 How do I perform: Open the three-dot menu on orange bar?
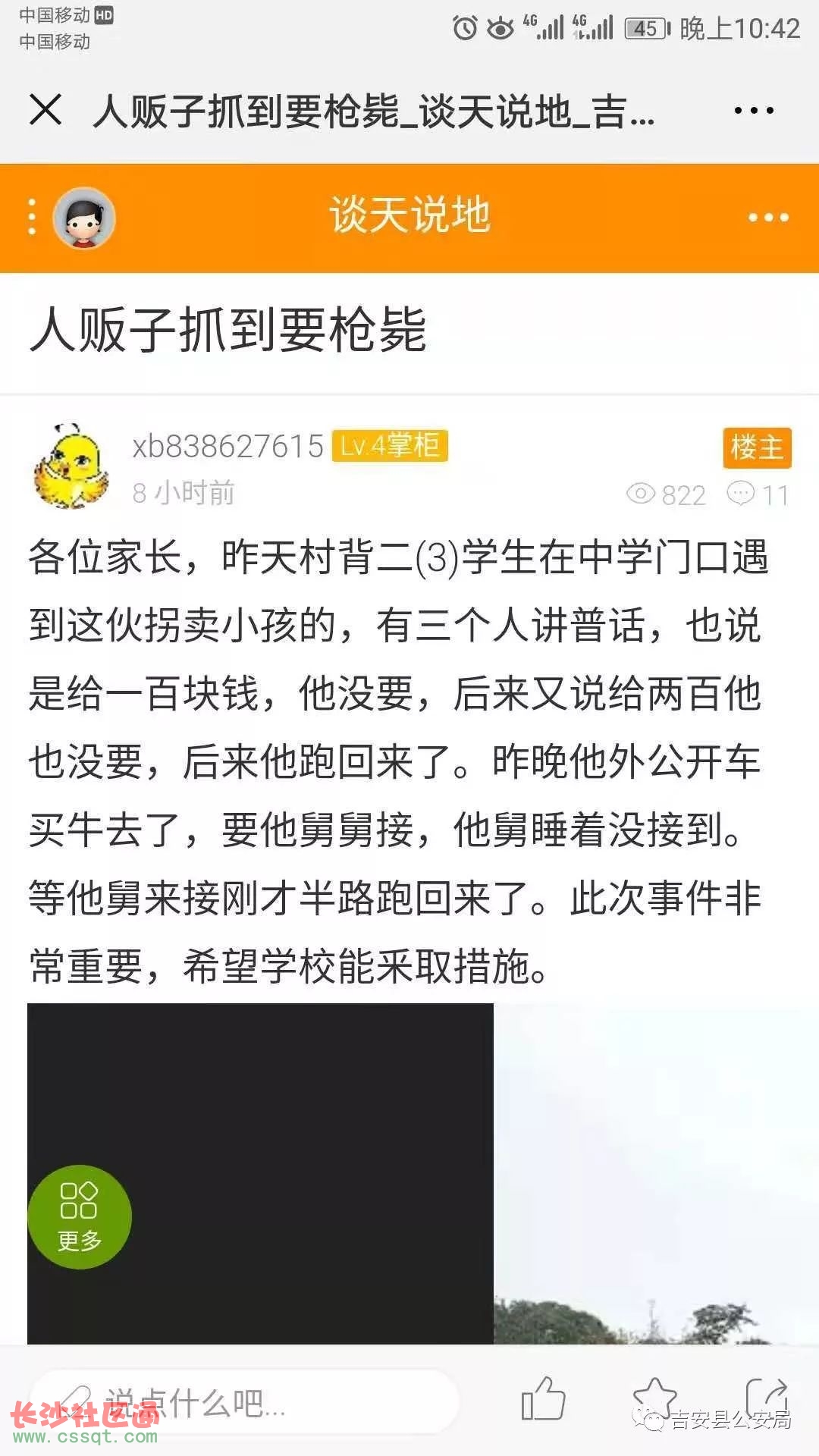(x=768, y=218)
